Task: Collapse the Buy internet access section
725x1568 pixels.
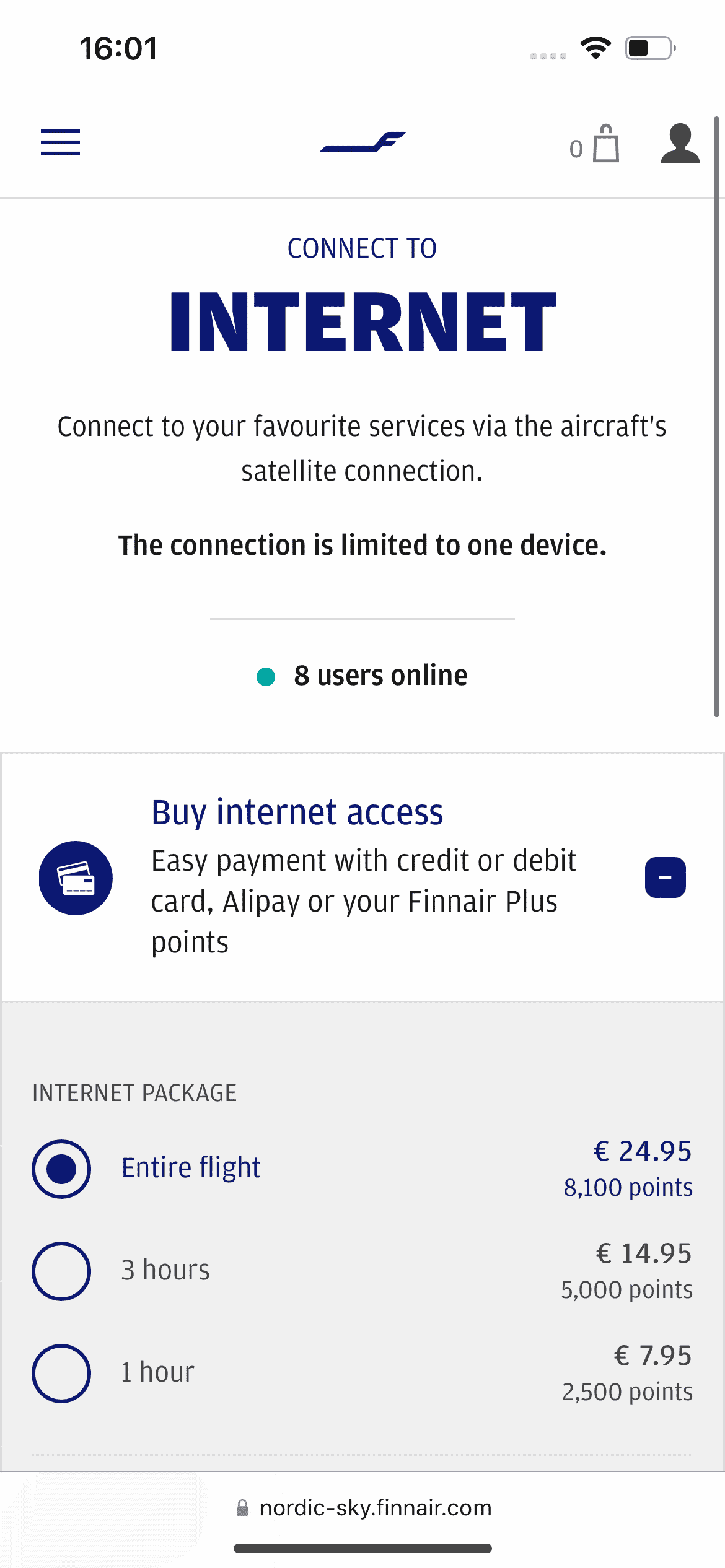Action: coord(665,878)
